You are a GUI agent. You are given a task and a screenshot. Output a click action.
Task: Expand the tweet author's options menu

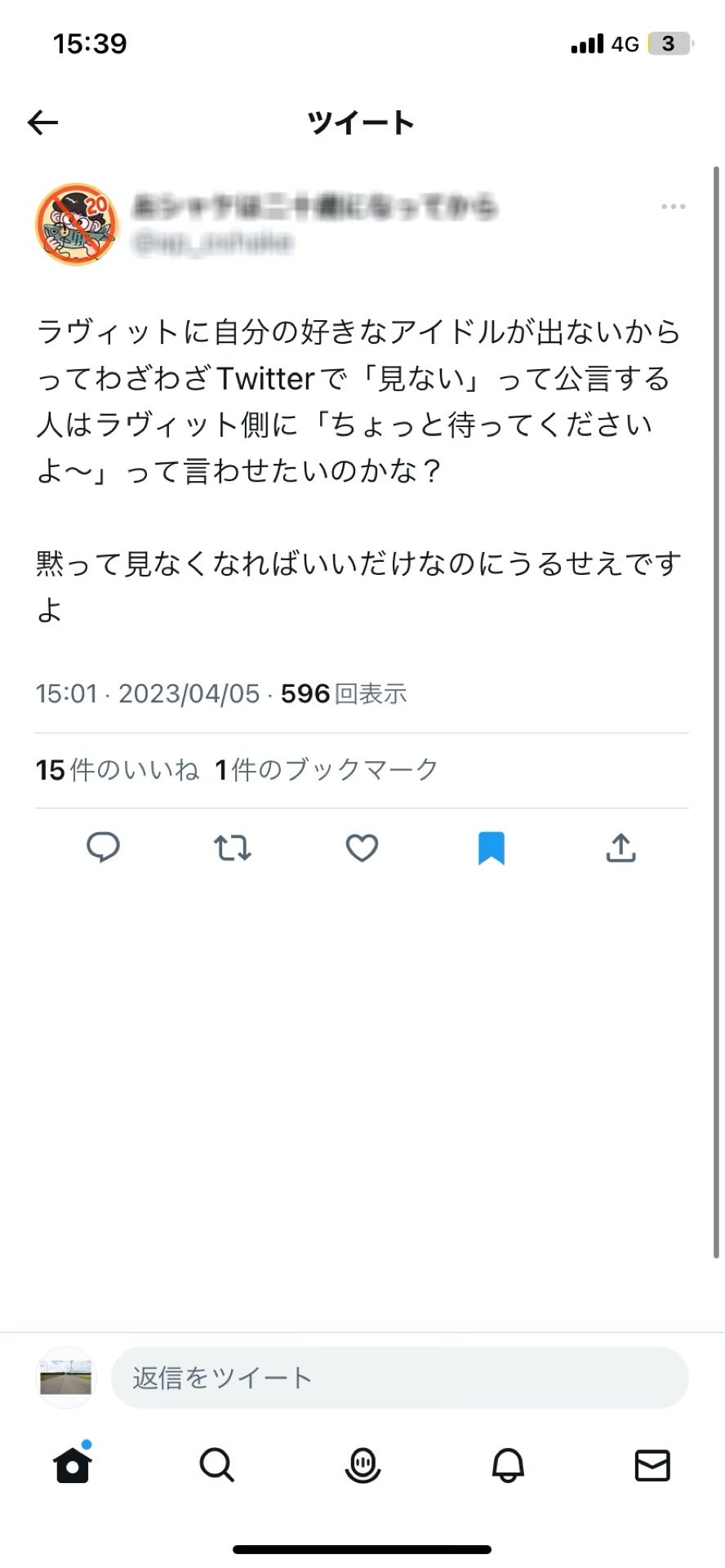pyautogui.click(x=672, y=206)
